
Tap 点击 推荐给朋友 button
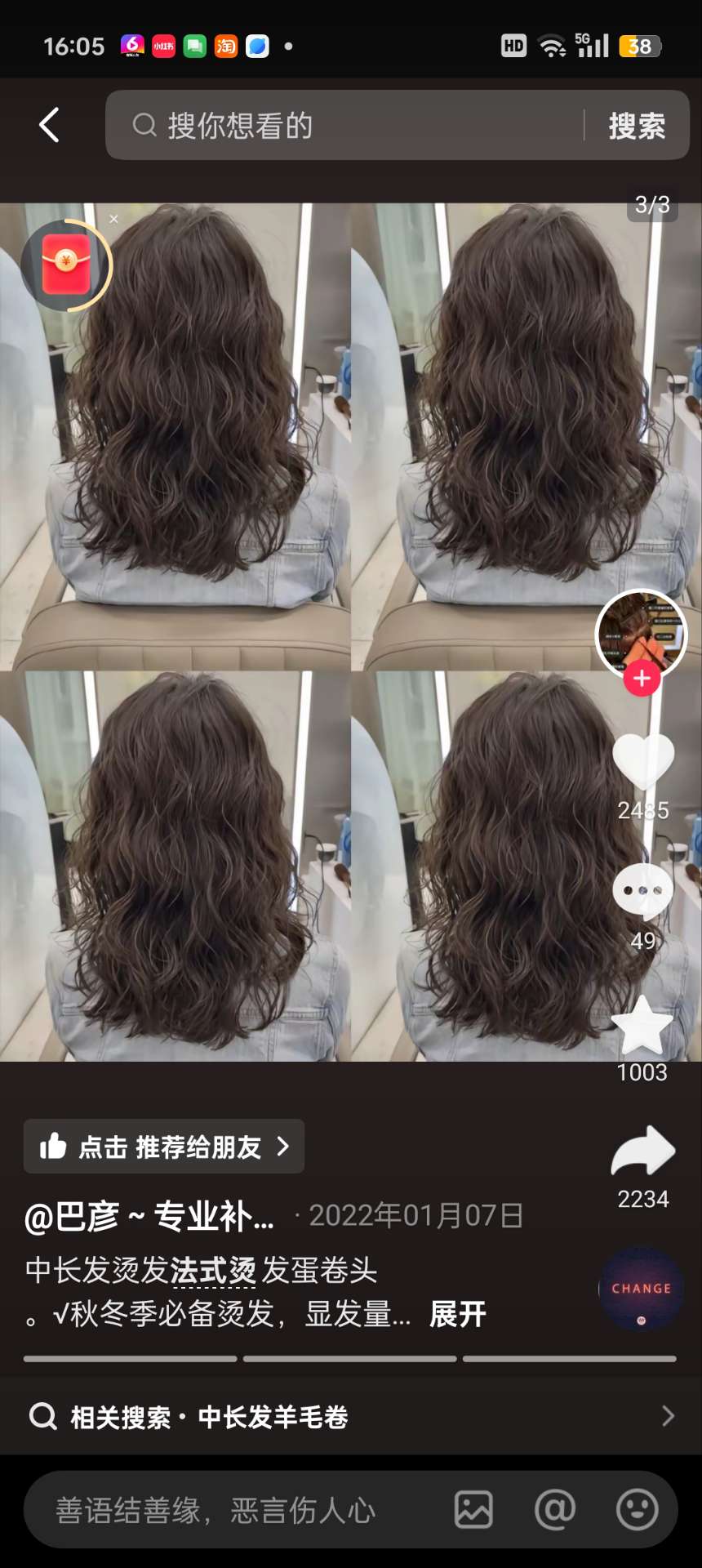164,1147
